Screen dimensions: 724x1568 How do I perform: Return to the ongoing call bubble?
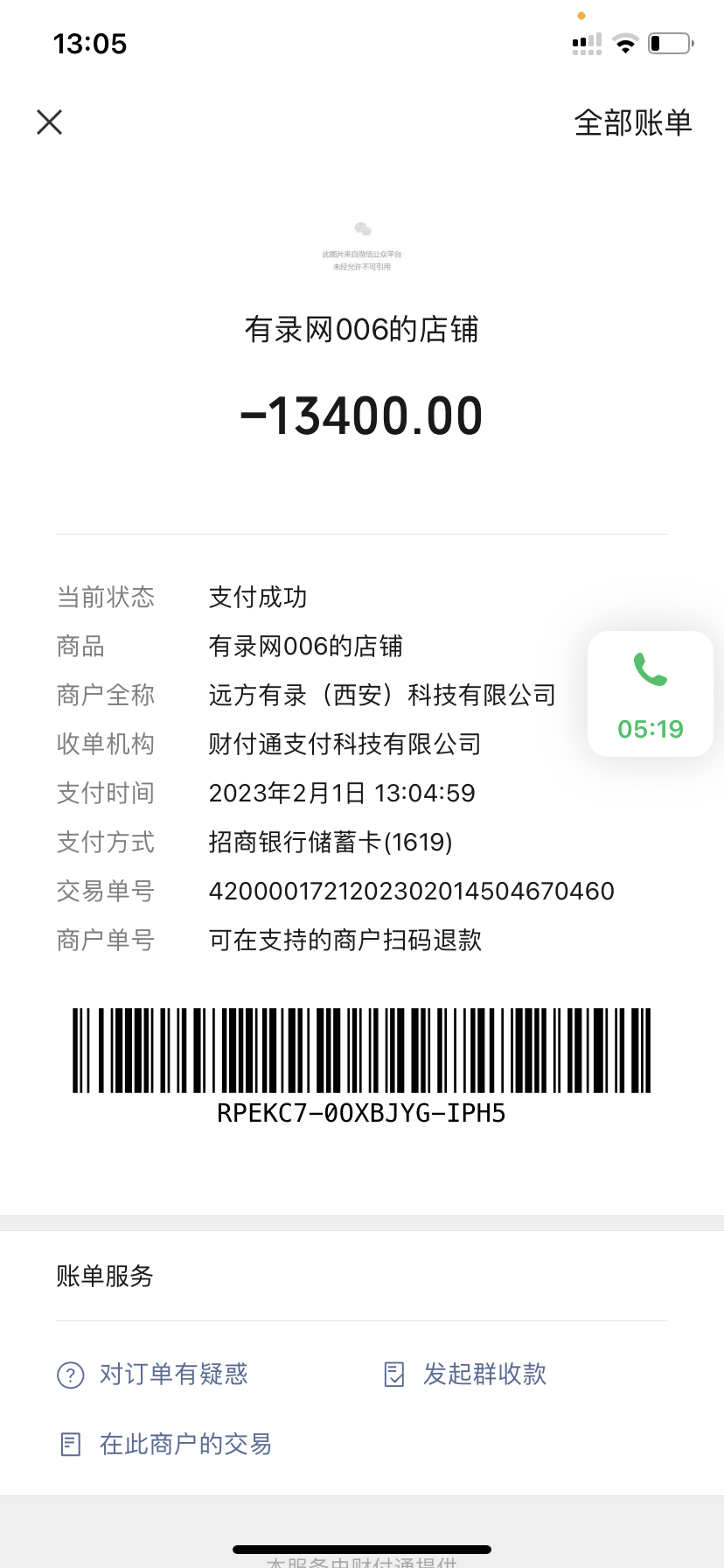pyautogui.click(x=650, y=694)
